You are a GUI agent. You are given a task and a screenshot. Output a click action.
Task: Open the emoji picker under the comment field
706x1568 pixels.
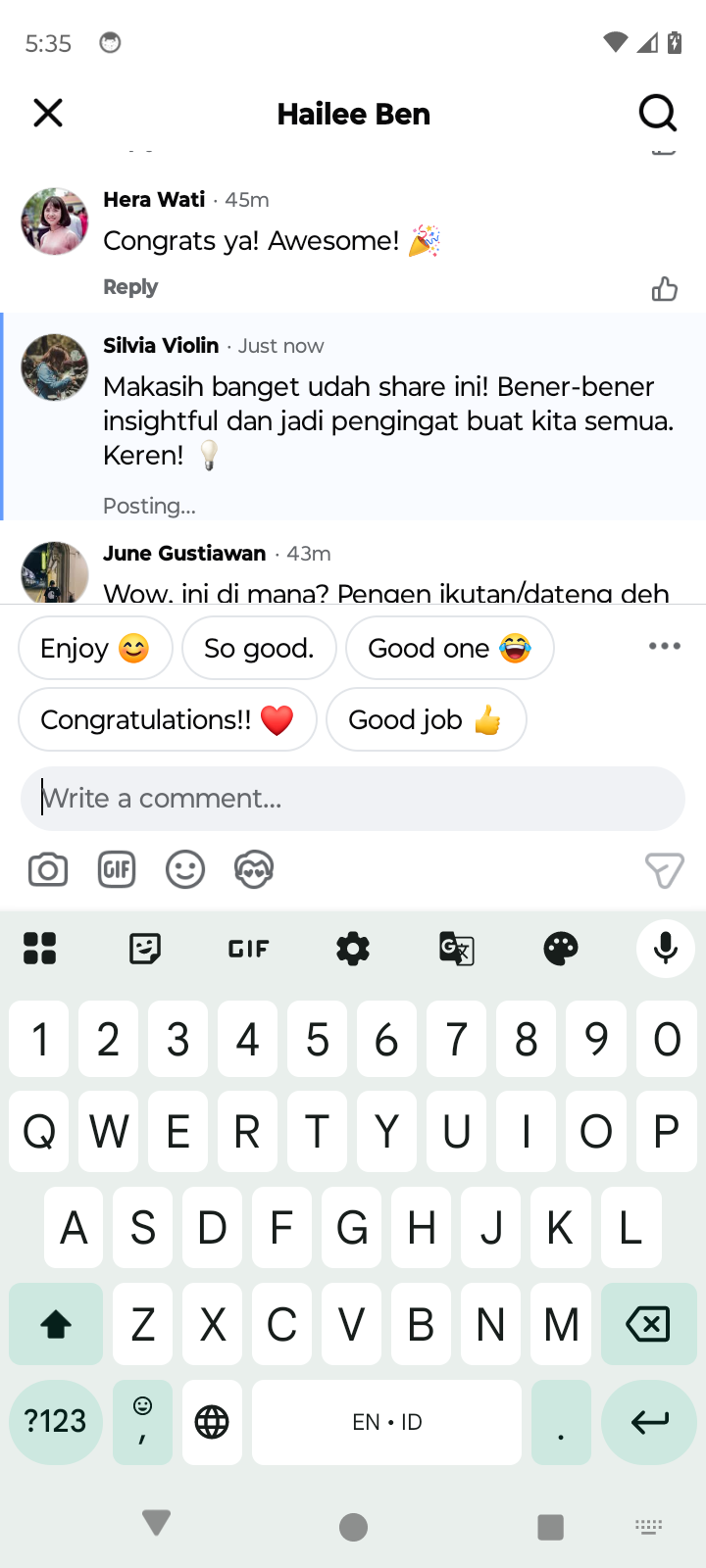tap(185, 870)
